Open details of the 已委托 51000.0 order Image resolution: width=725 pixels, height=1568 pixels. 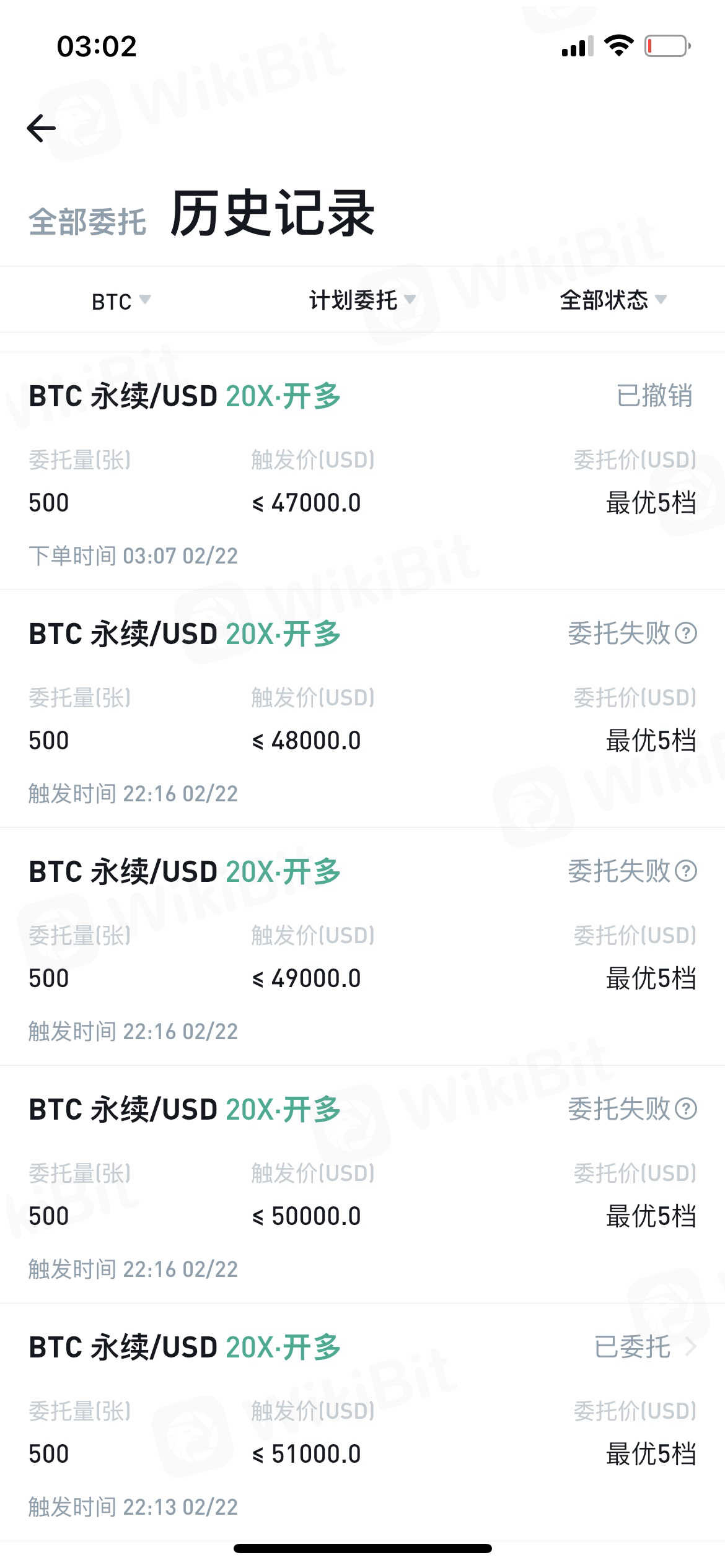pos(645,1347)
